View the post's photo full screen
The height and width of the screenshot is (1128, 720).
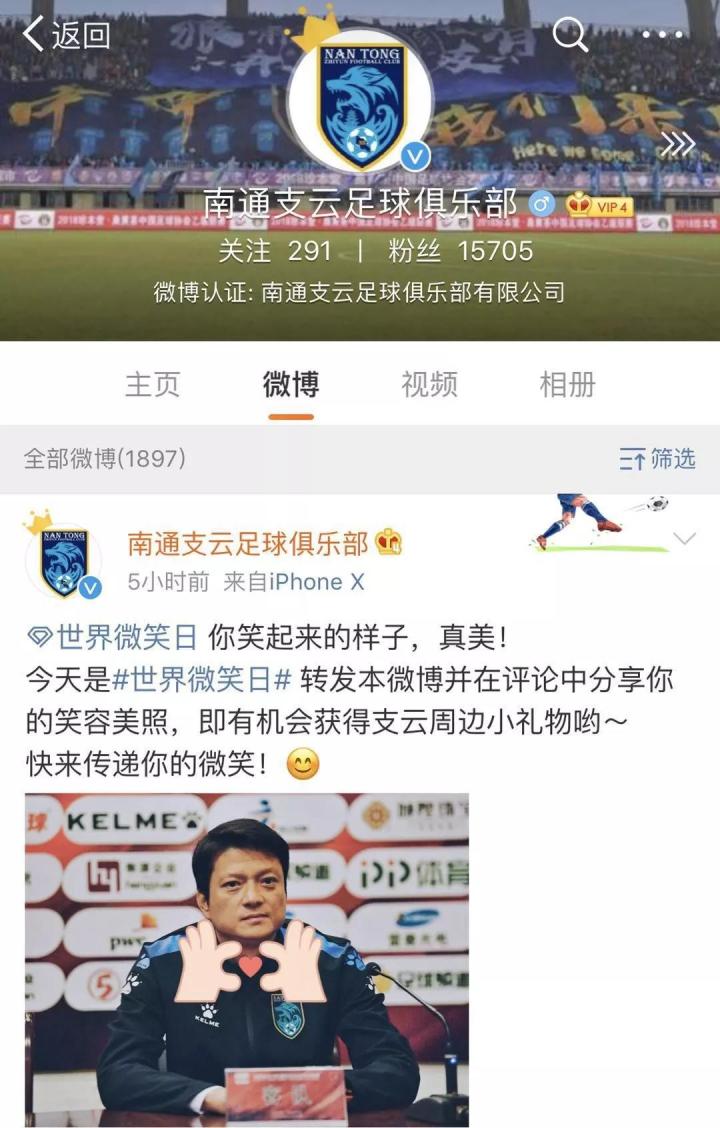point(247,959)
